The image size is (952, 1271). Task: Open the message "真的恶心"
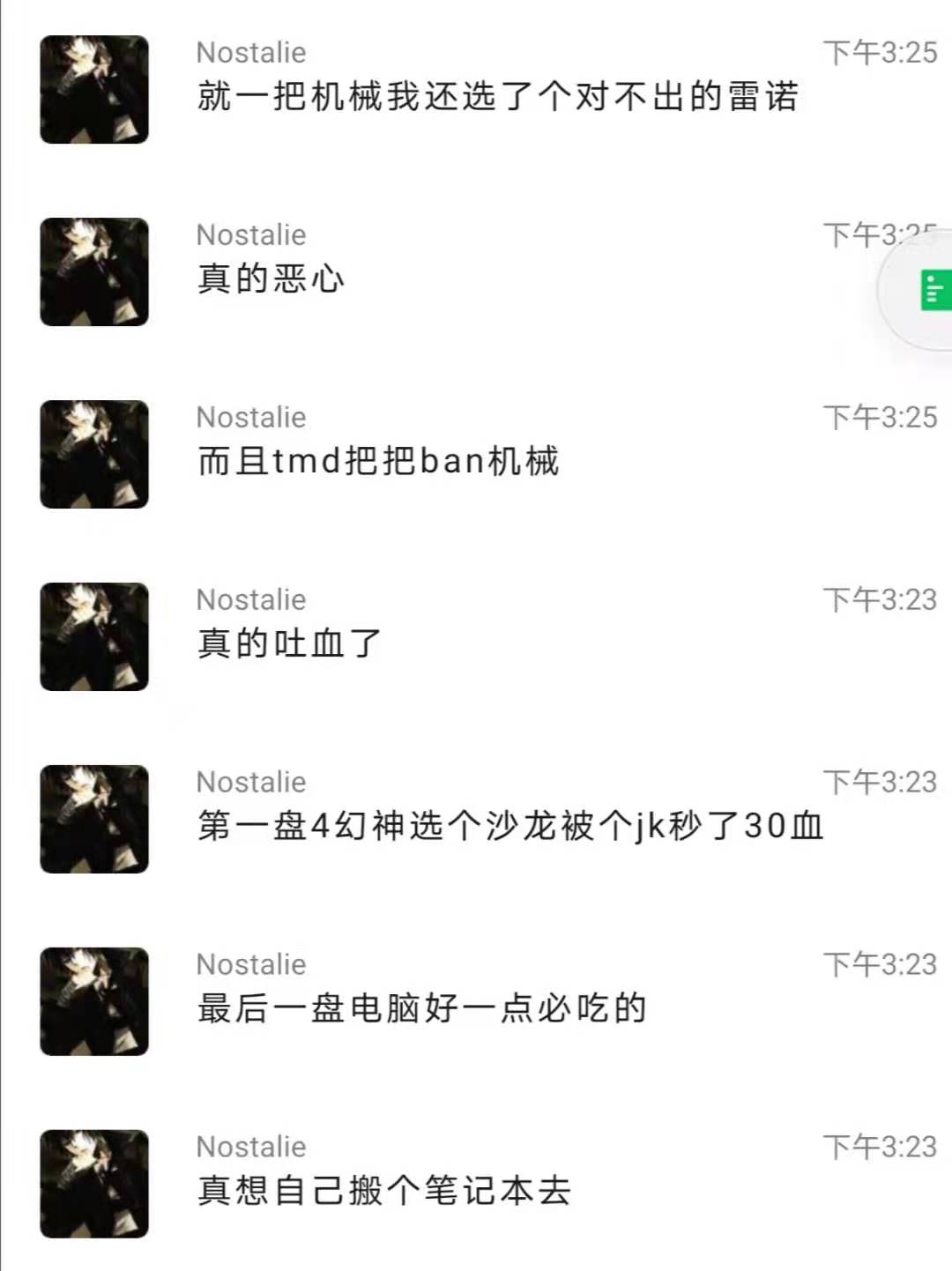pyautogui.click(x=271, y=279)
